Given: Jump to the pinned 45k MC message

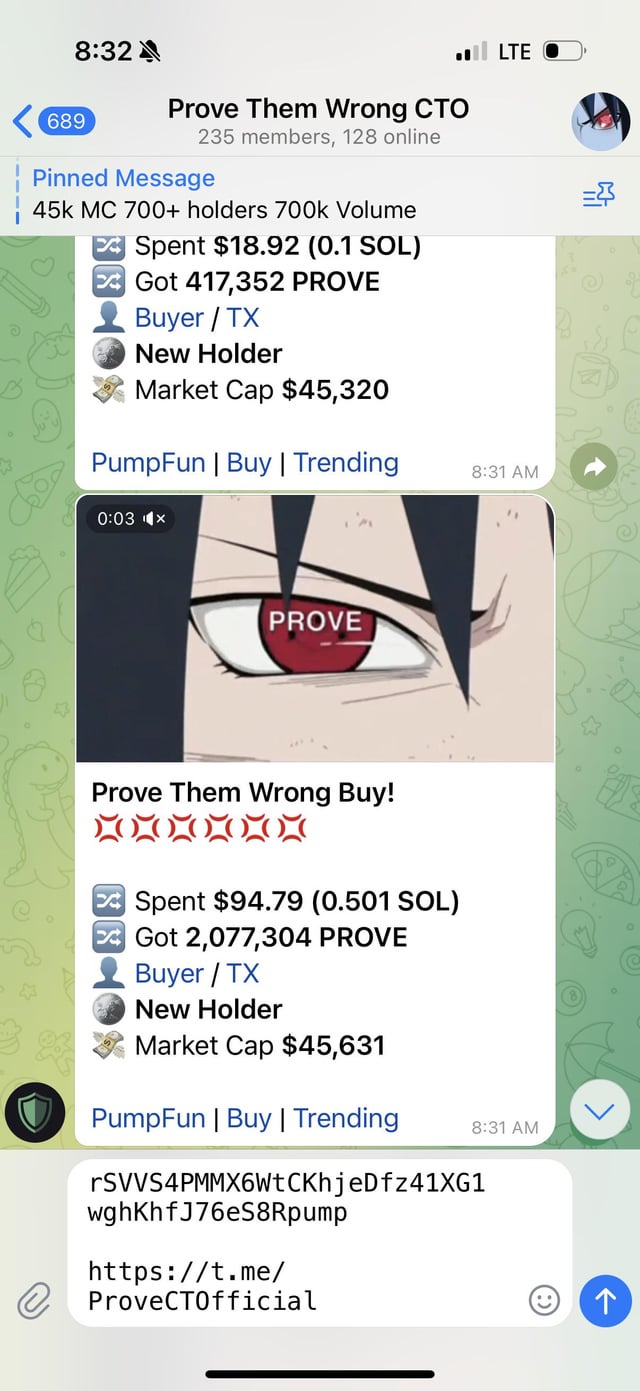Looking at the screenshot, I should click(224, 194).
